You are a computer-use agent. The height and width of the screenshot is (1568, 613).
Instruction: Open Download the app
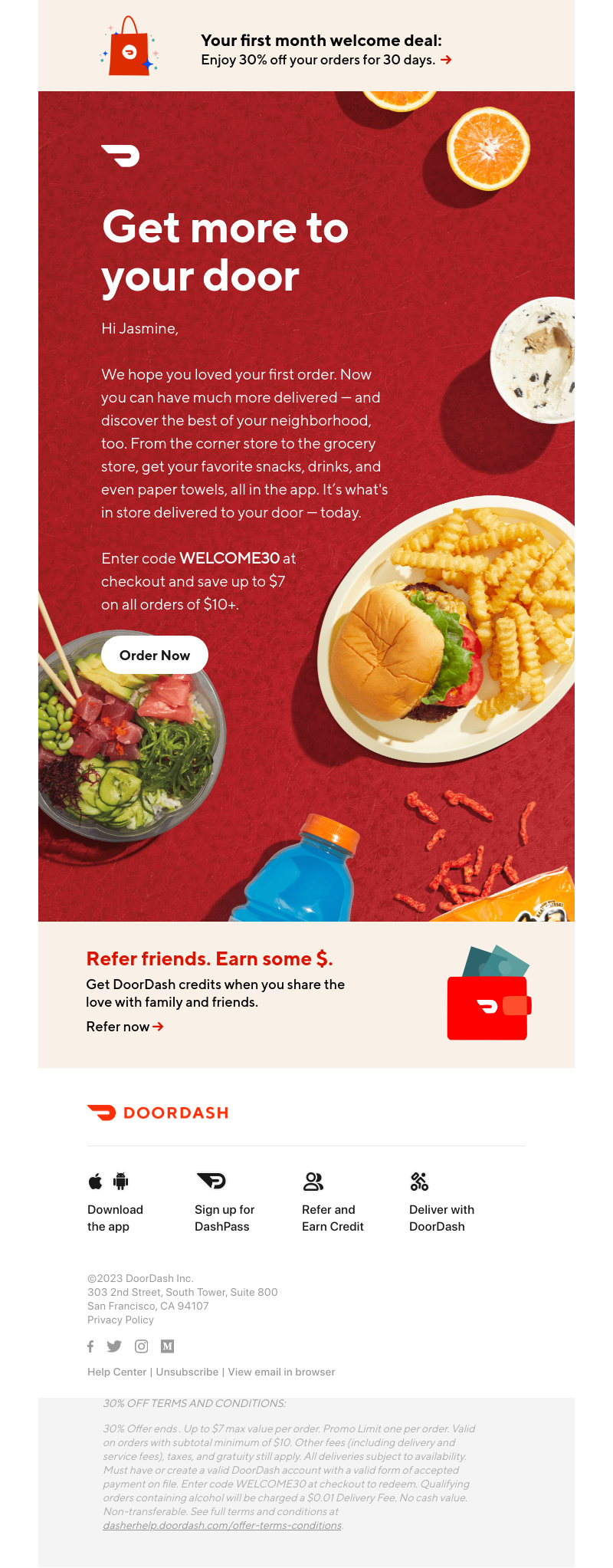(115, 1218)
